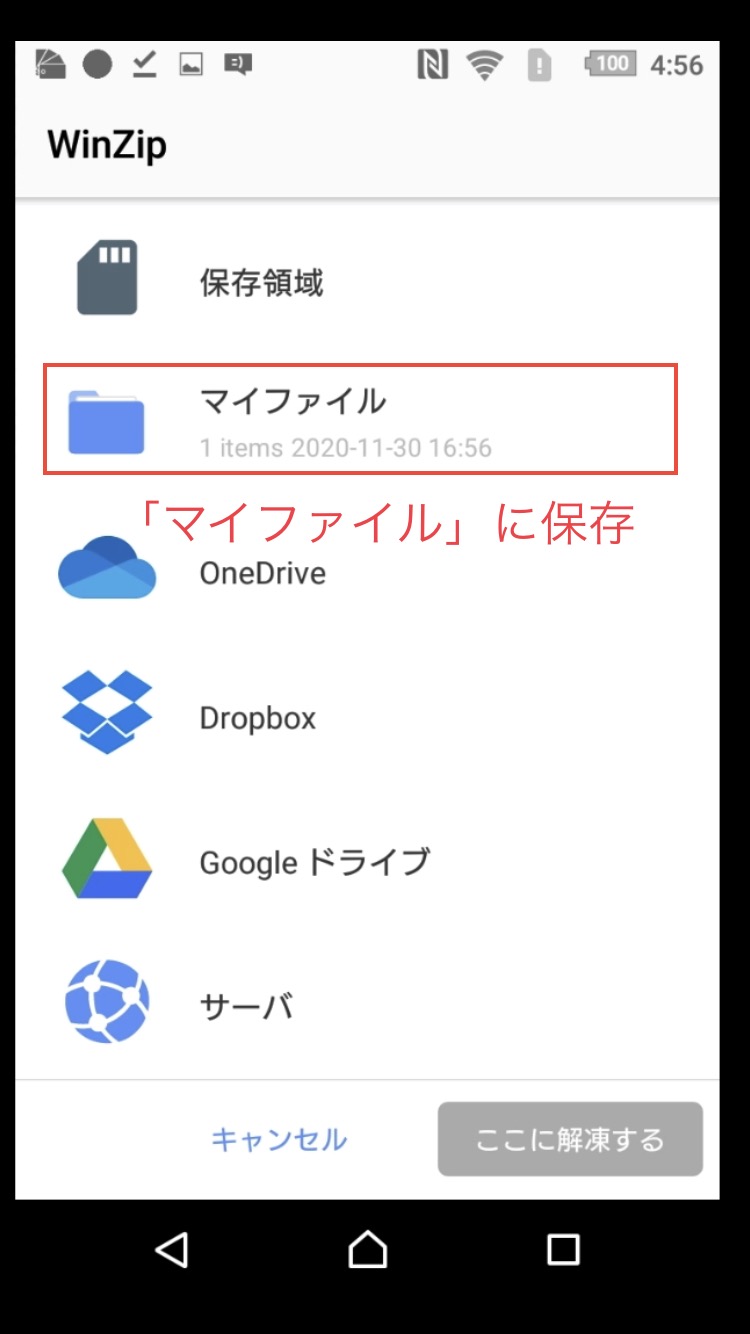The height and width of the screenshot is (1334, 750).
Task: Tap the ここに解凍する button
Action: 570,1139
